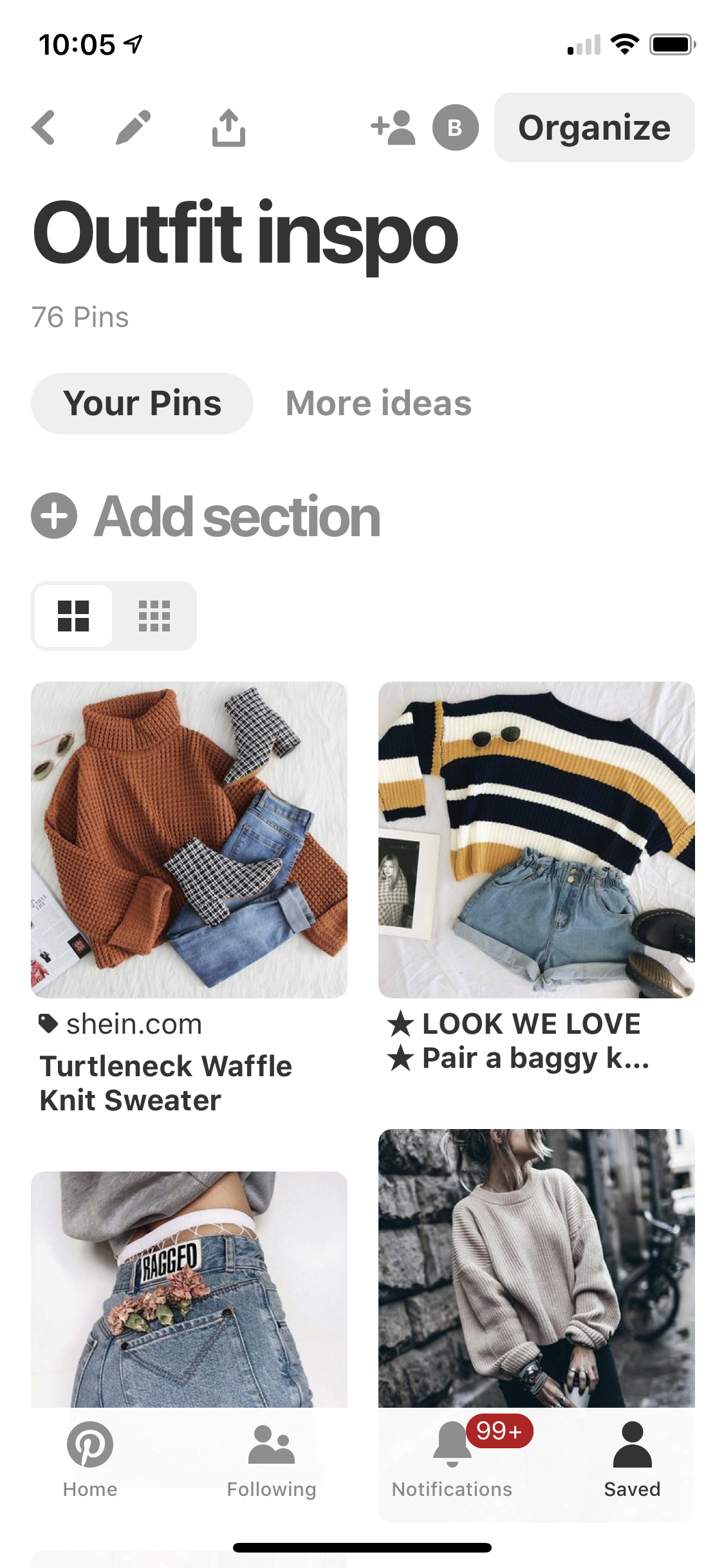
Task: Switch to the compact grid view
Action: [154, 616]
